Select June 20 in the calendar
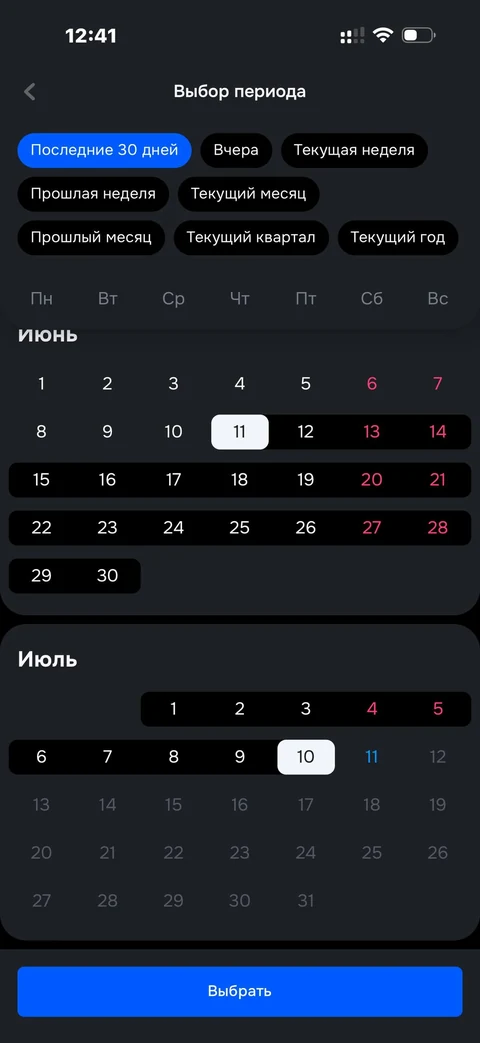Image resolution: width=480 pixels, height=1043 pixels. tap(372, 480)
